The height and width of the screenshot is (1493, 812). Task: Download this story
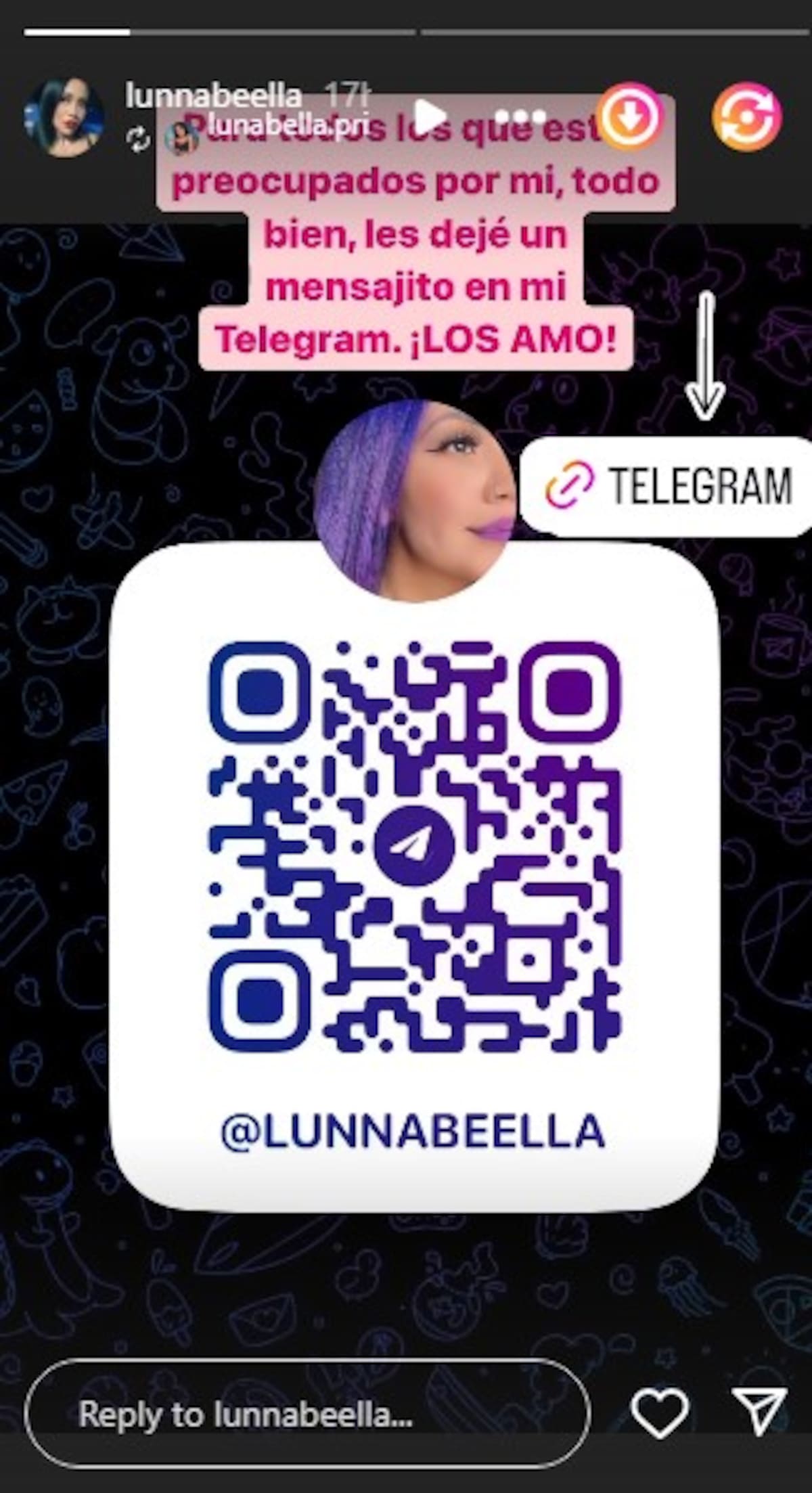[631, 116]
